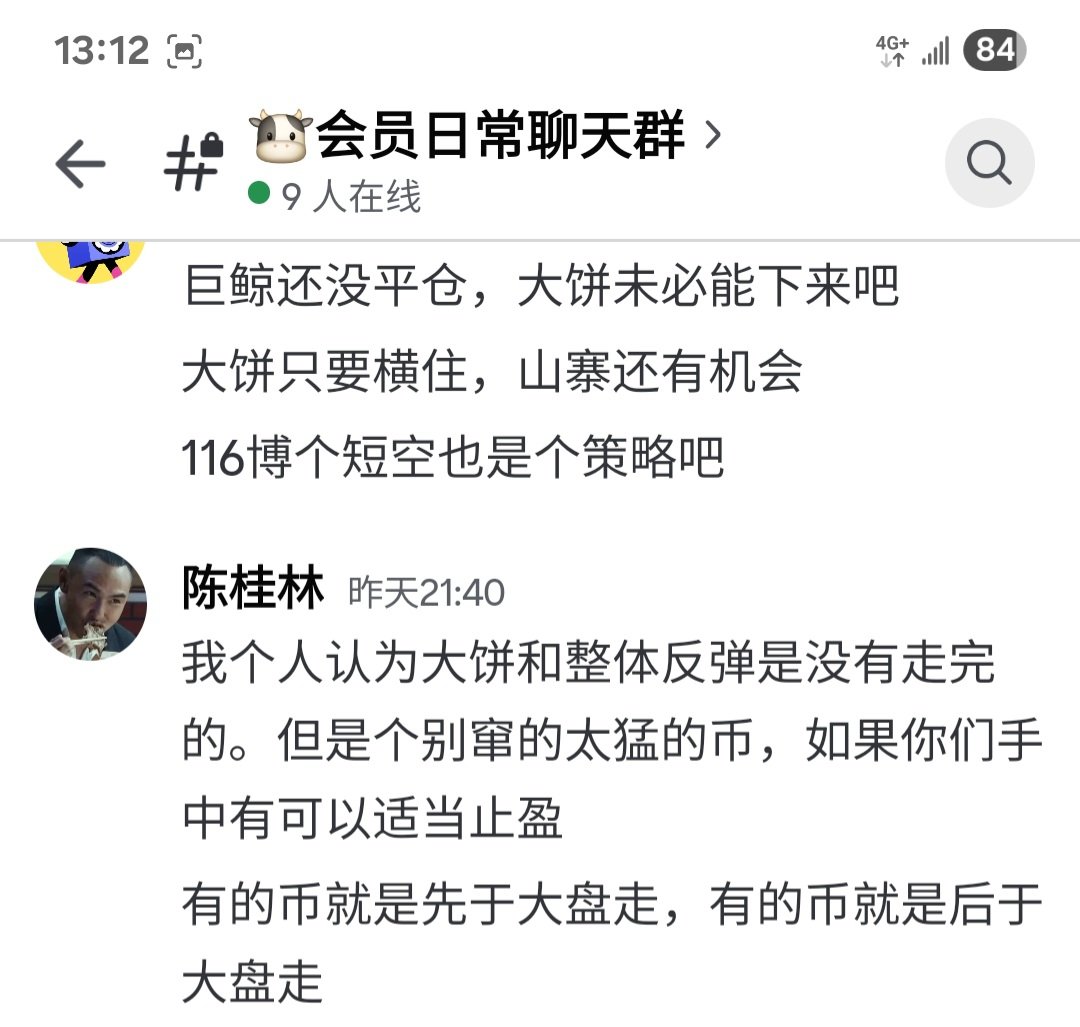This screenshot has width=1080, height=1027.
Task: Open search in this channel
Action: coord(989,163)
